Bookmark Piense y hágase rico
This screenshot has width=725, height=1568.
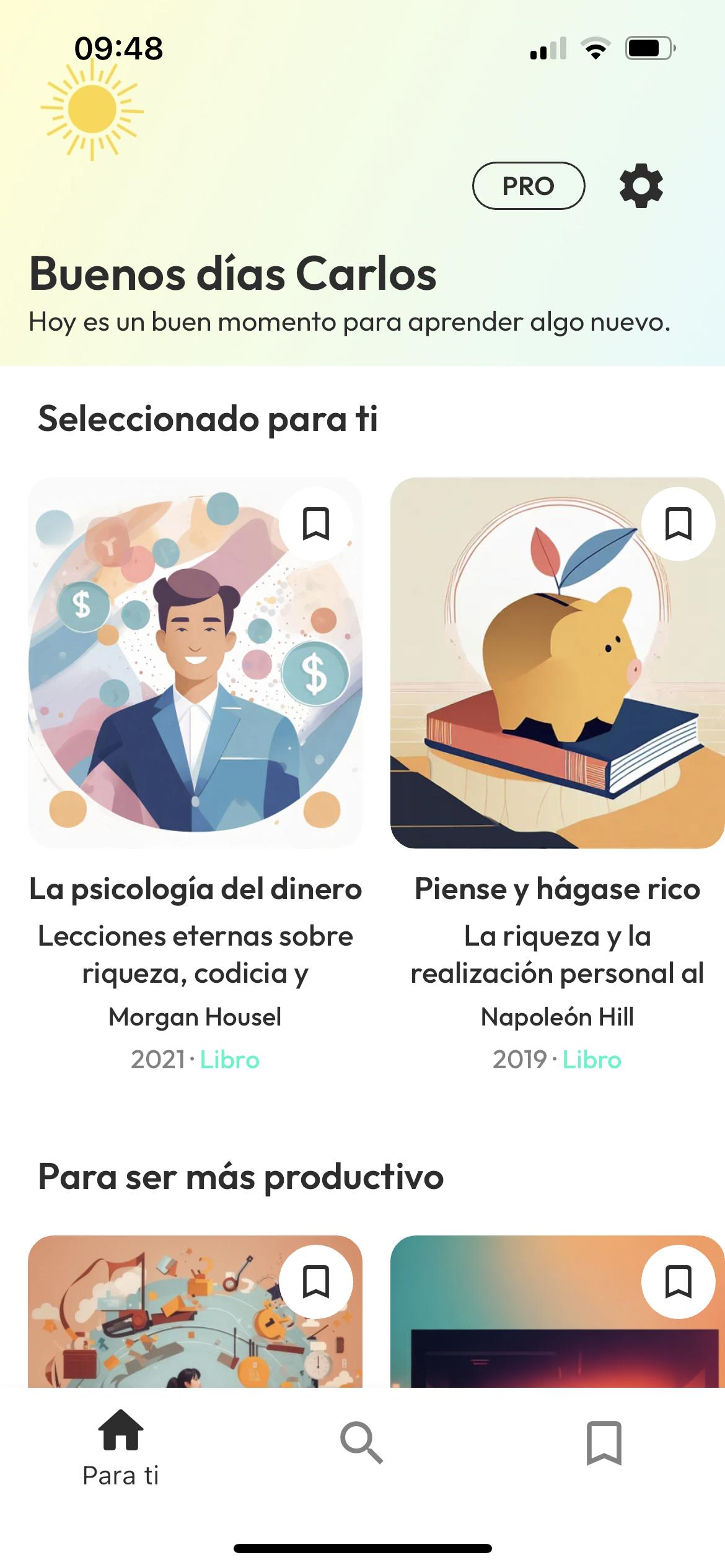678,524
